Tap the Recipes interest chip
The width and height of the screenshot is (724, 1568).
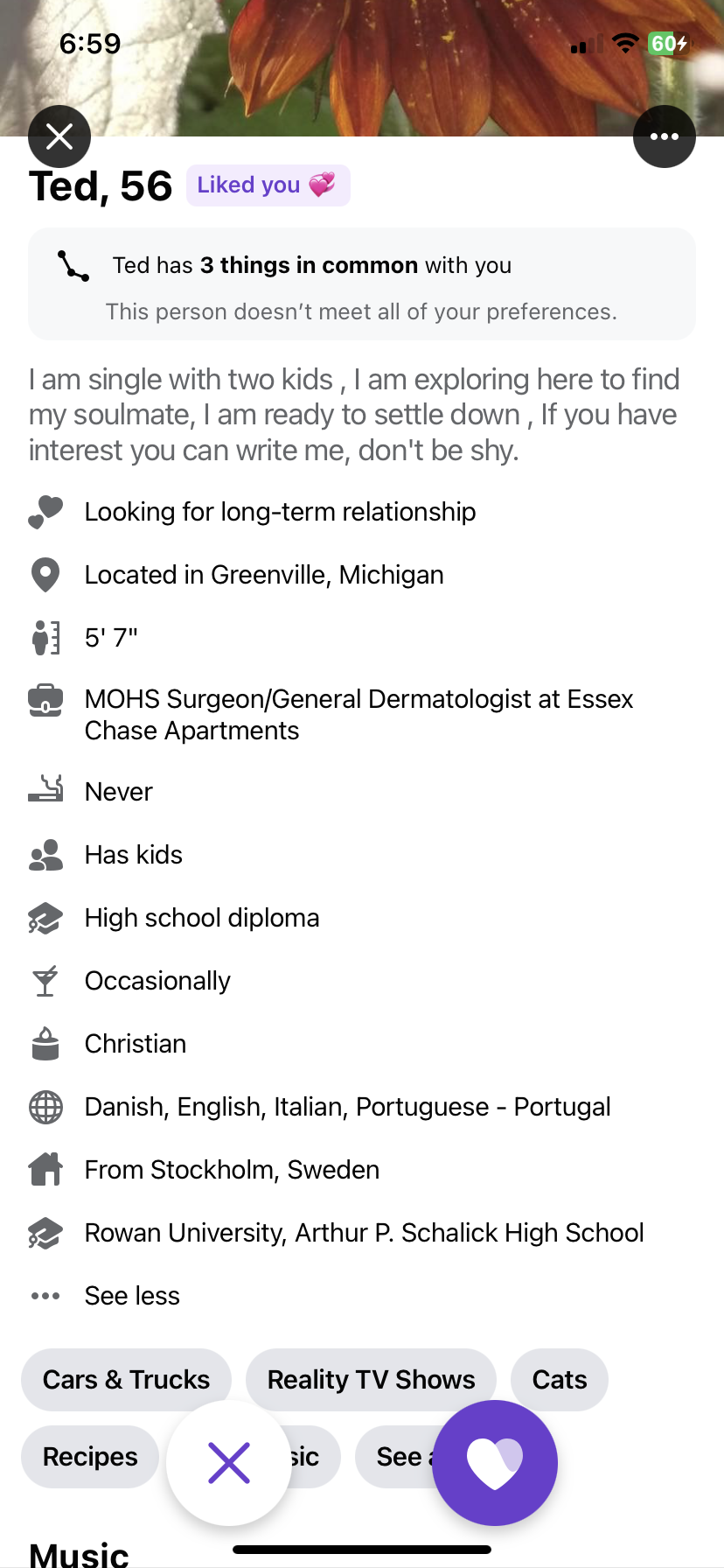(x=90, y=1457)
